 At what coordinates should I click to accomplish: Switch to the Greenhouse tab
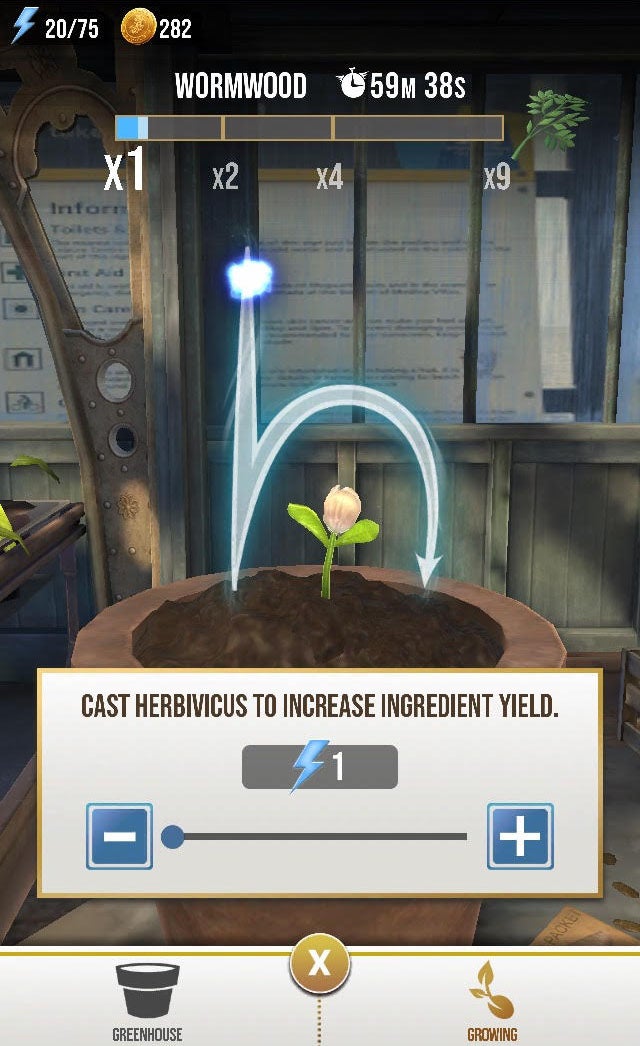147,1000
